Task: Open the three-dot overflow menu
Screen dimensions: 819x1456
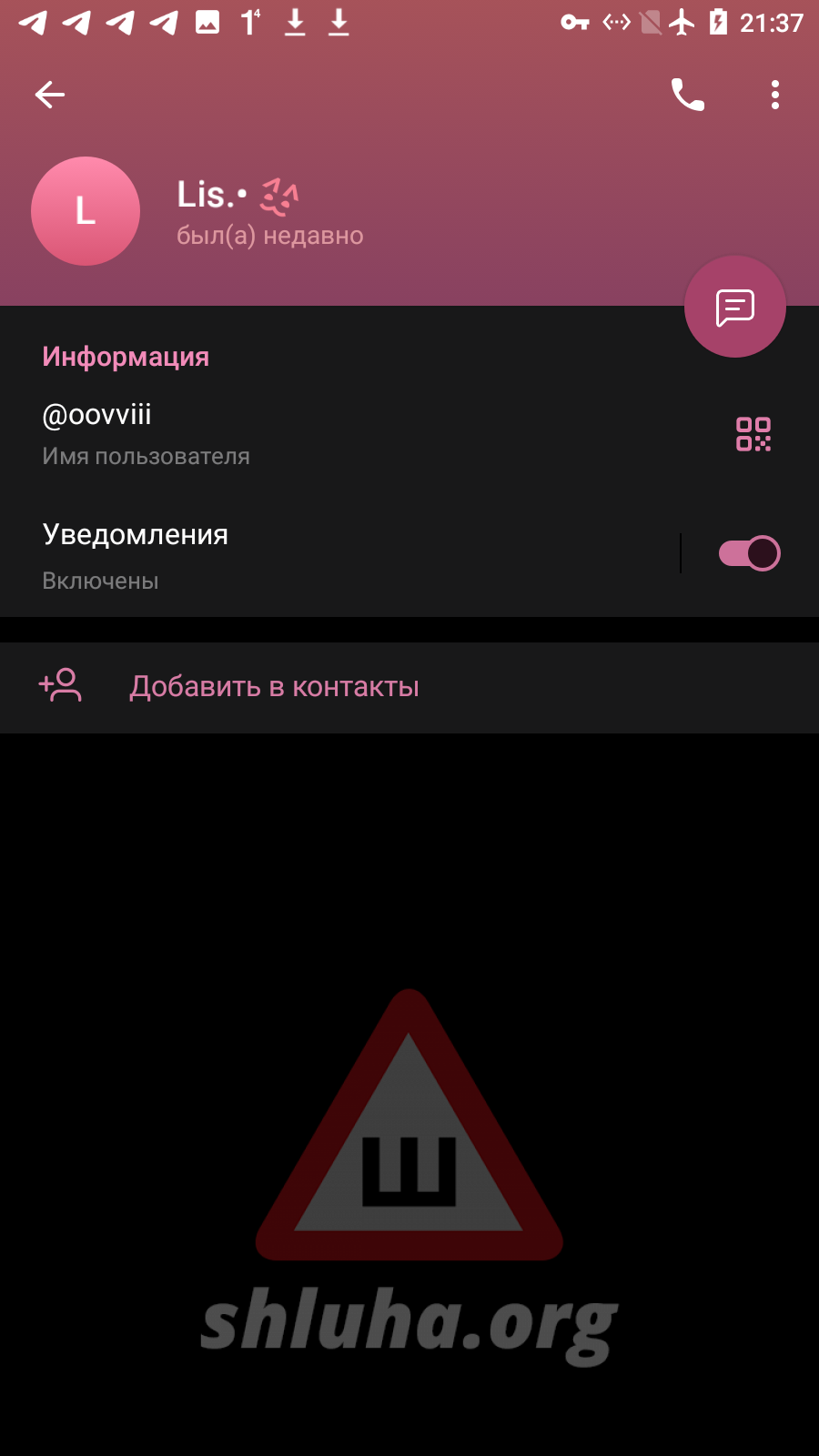Action: tap(775, 95)
